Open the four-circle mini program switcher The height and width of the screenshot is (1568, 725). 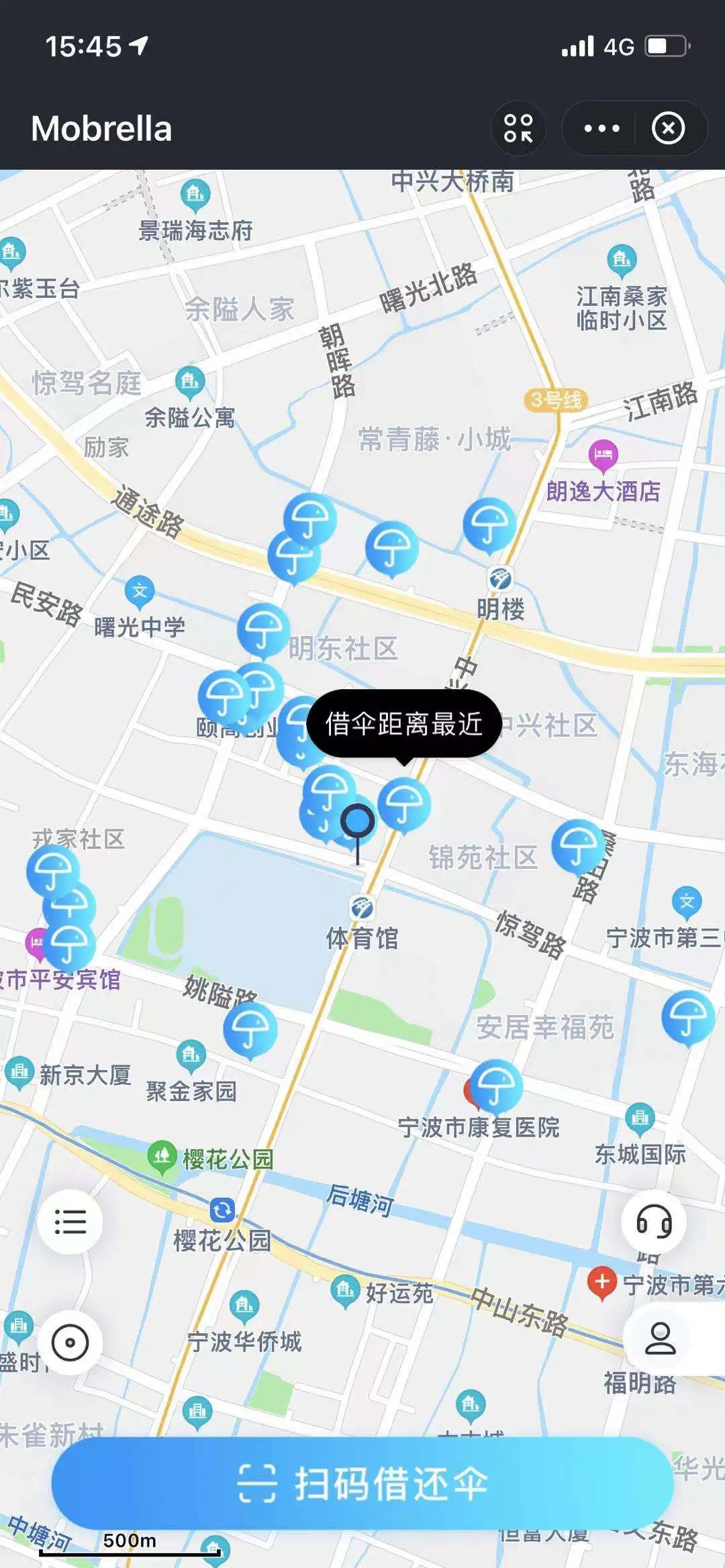click(518, 128)
